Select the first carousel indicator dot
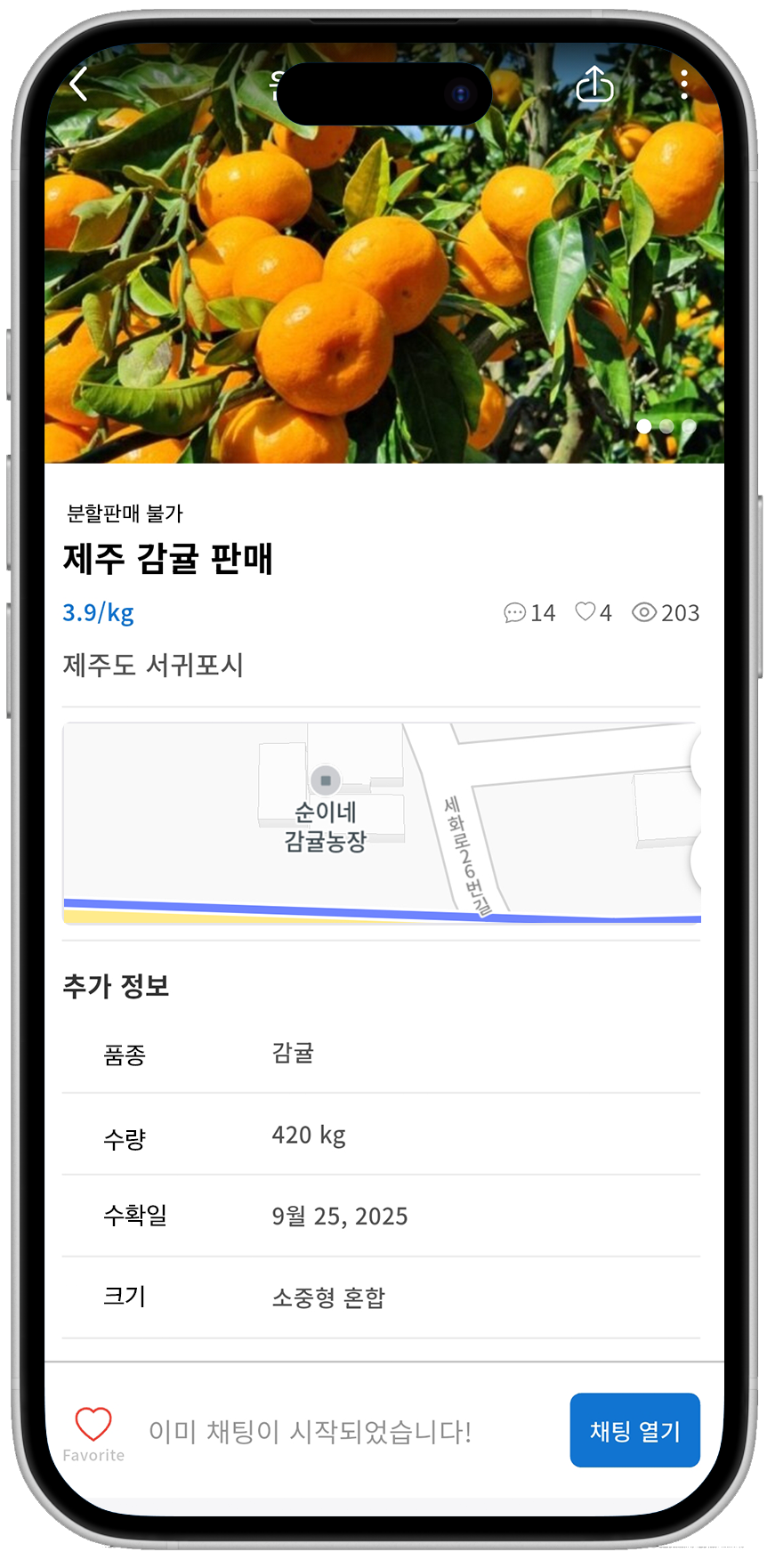The width and height of the screenshot is (767, 1568). click(643, 427)
